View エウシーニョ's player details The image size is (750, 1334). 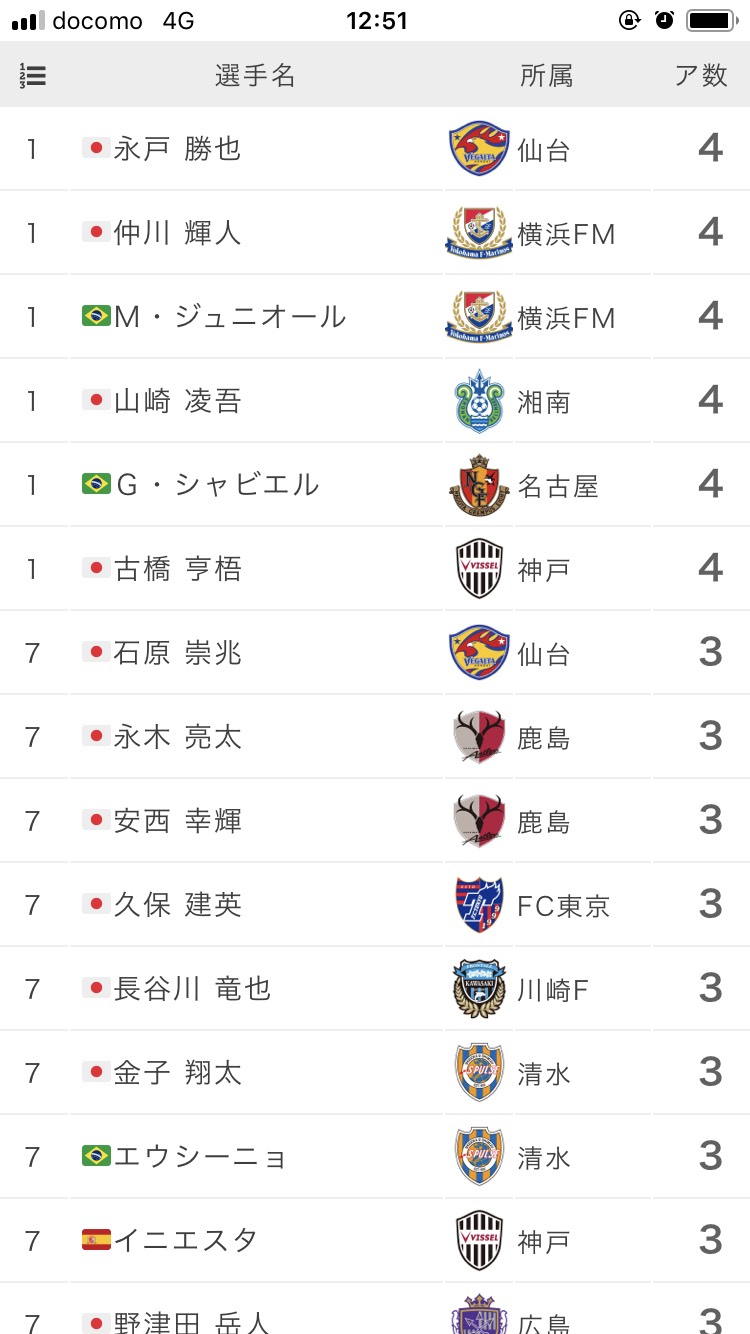point(200,1157)
